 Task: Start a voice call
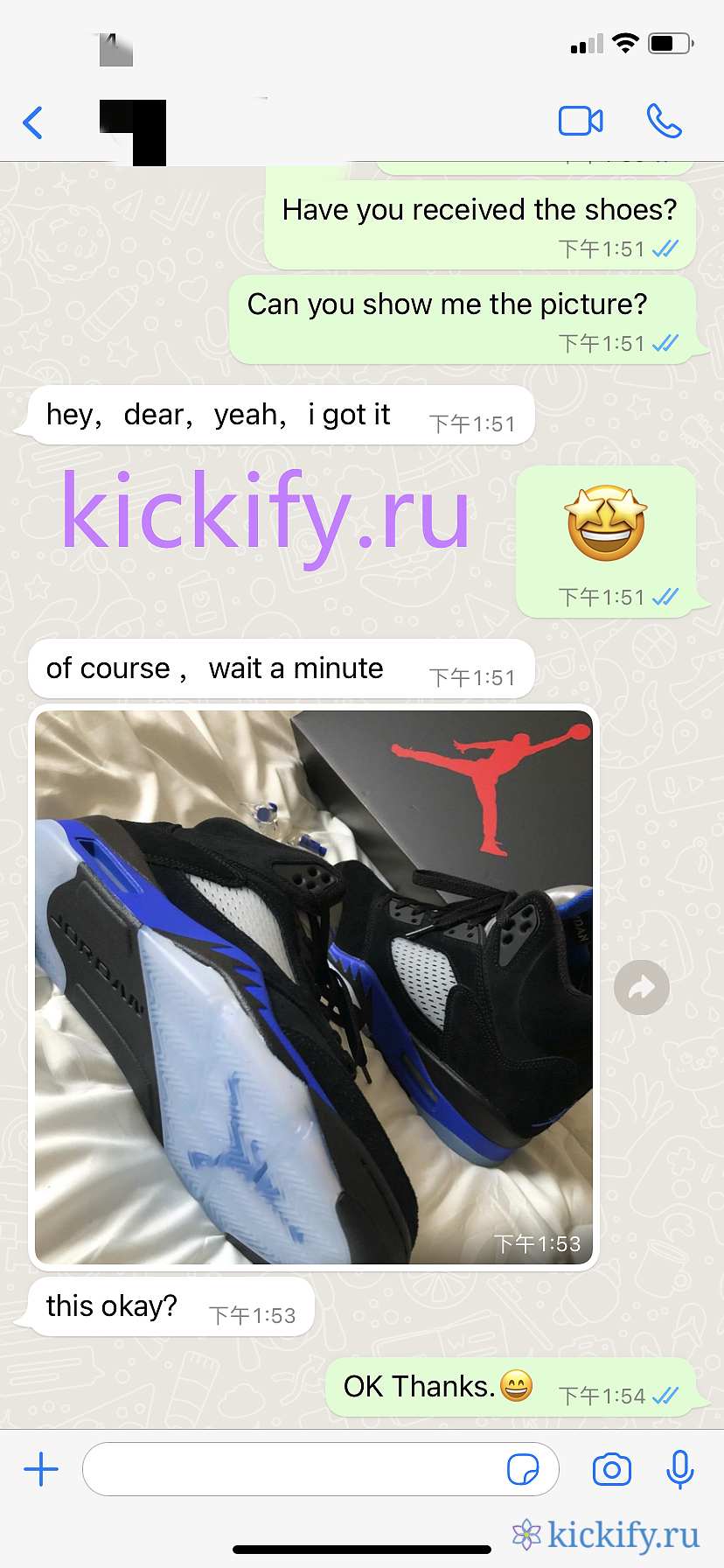(x=664, y=122)
